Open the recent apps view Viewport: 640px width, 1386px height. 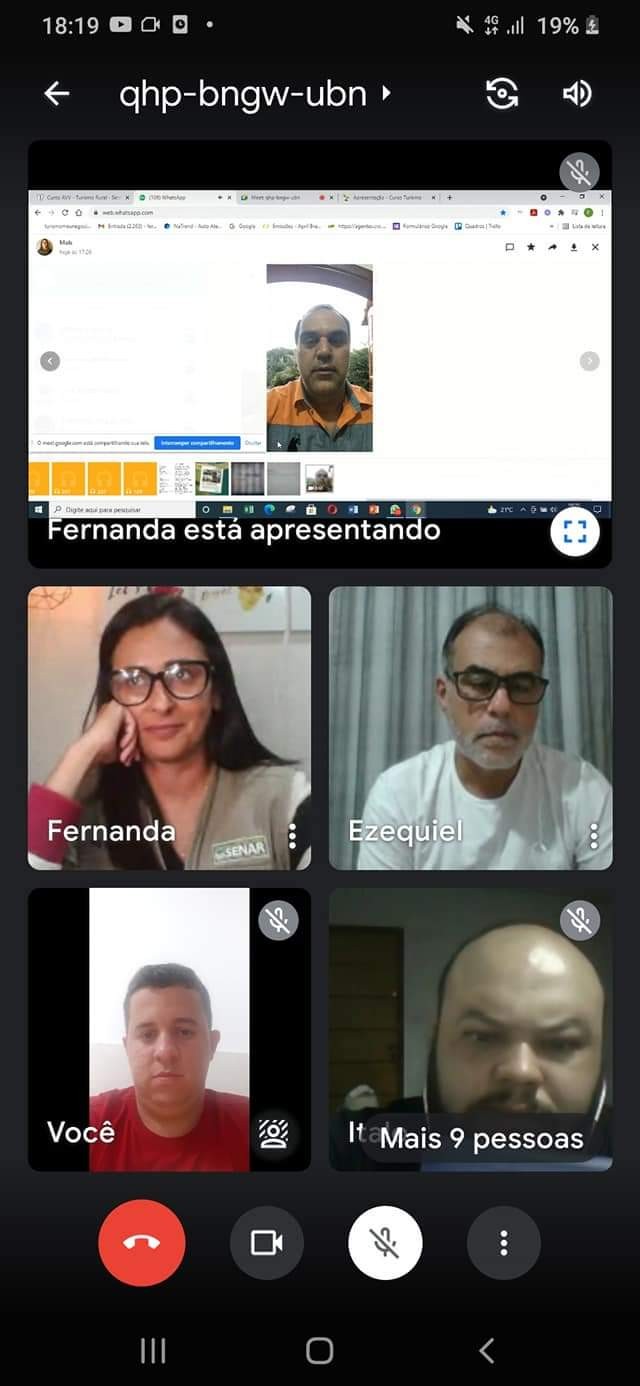pyautogui.click(x=153, y=1351)
